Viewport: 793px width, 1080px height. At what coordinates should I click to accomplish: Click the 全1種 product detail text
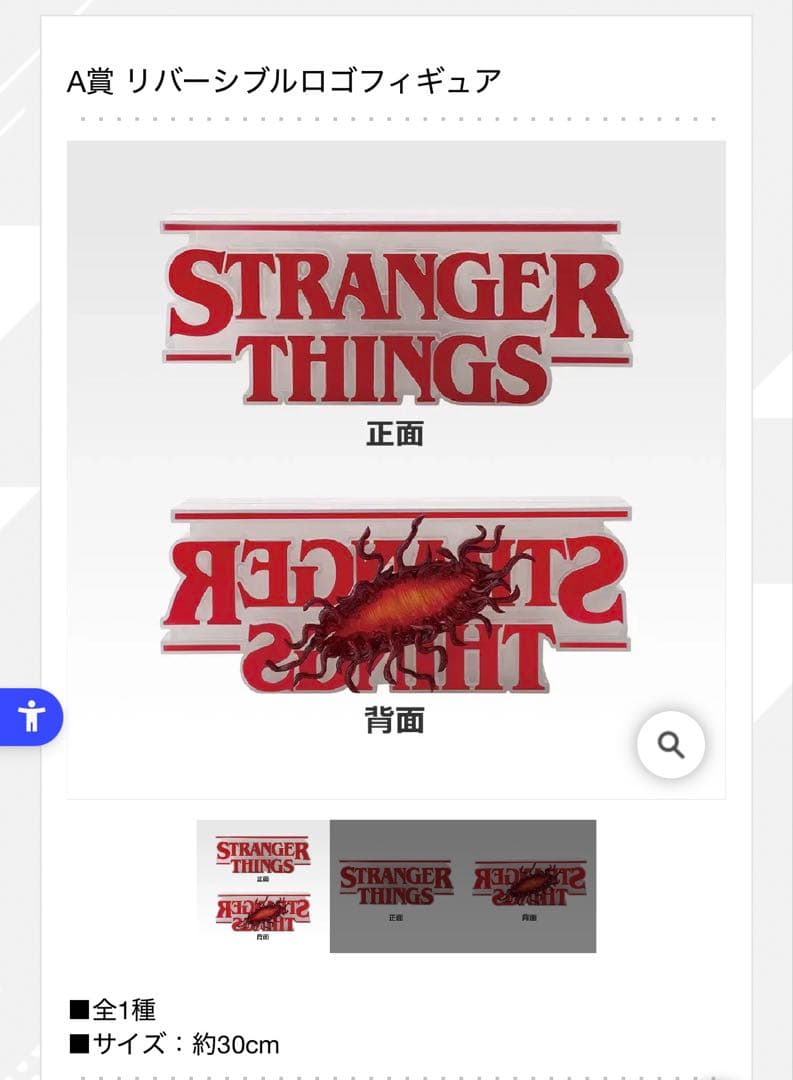[x=113, y=1010]
